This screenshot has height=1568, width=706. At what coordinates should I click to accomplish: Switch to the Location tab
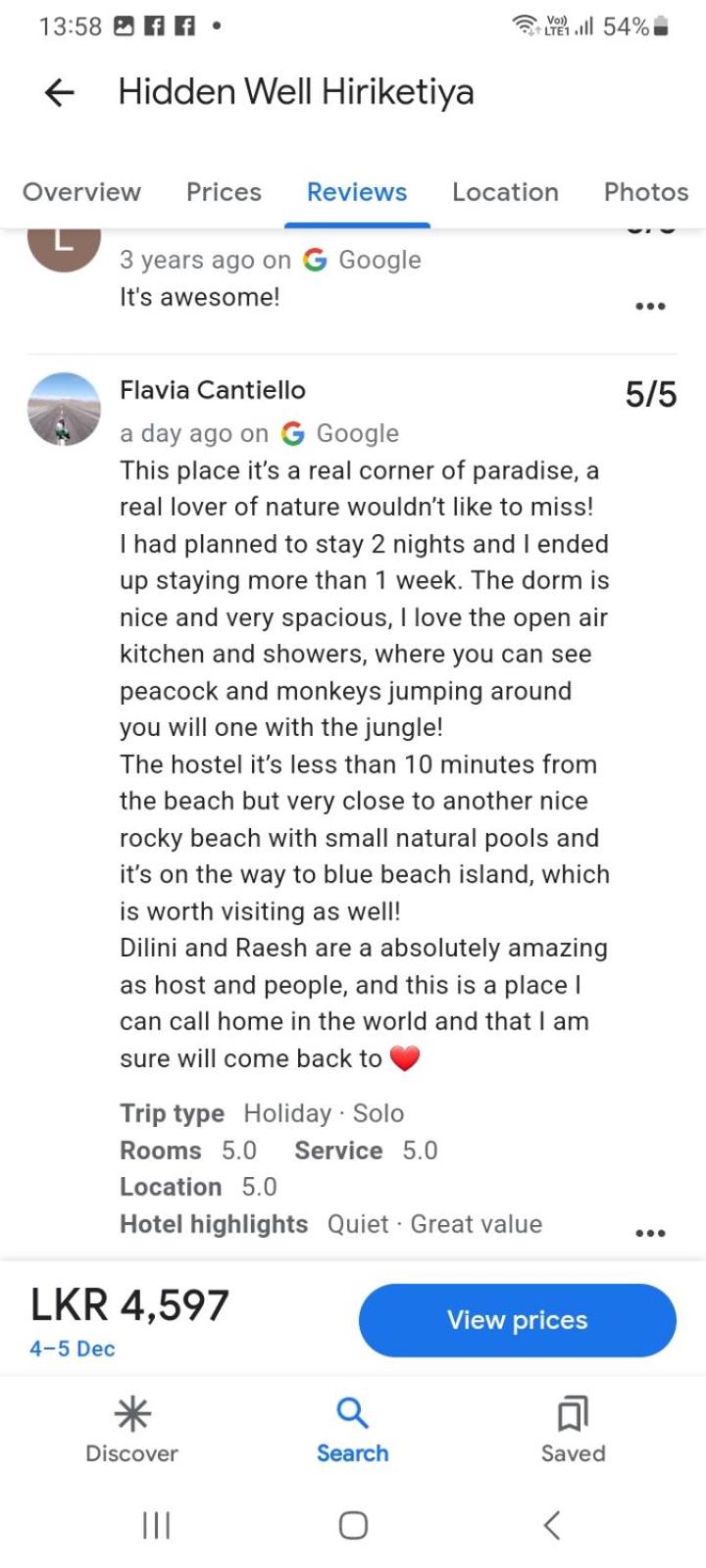point(505,192)
